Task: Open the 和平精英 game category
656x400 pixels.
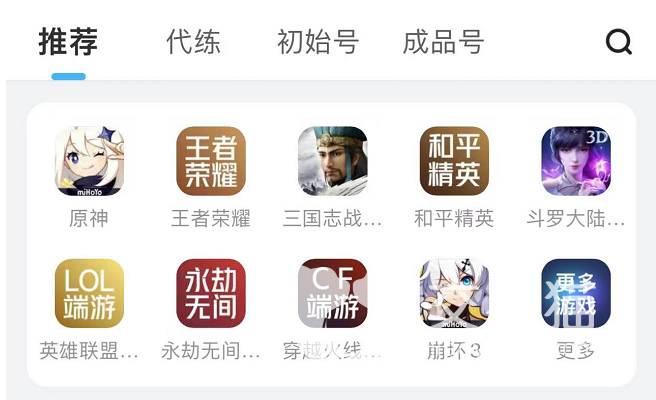Action: (x=454, y=161)
